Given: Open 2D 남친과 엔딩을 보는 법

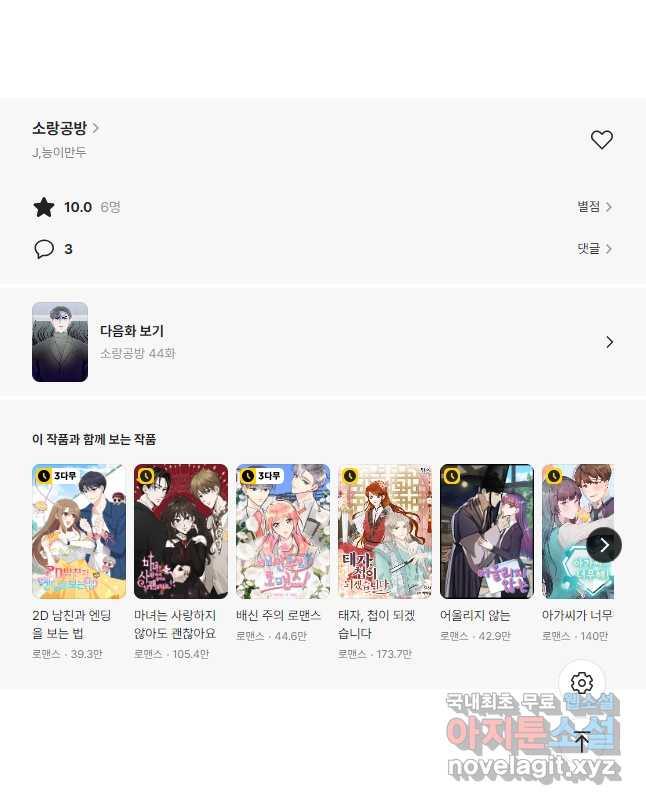Looking at the screenshot, I should tap(79, 531).
